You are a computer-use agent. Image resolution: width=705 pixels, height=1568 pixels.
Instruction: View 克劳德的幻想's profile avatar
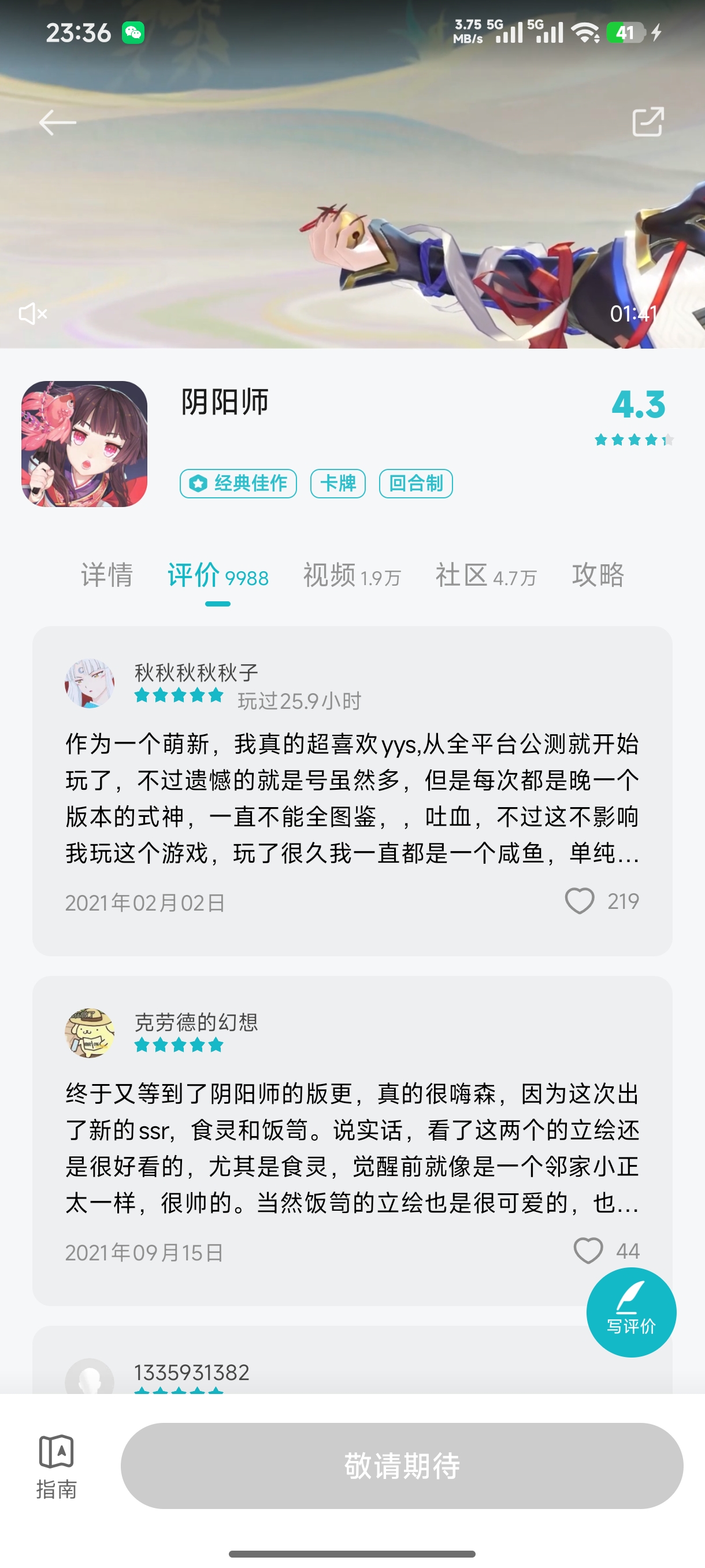tap(90, 1033)
